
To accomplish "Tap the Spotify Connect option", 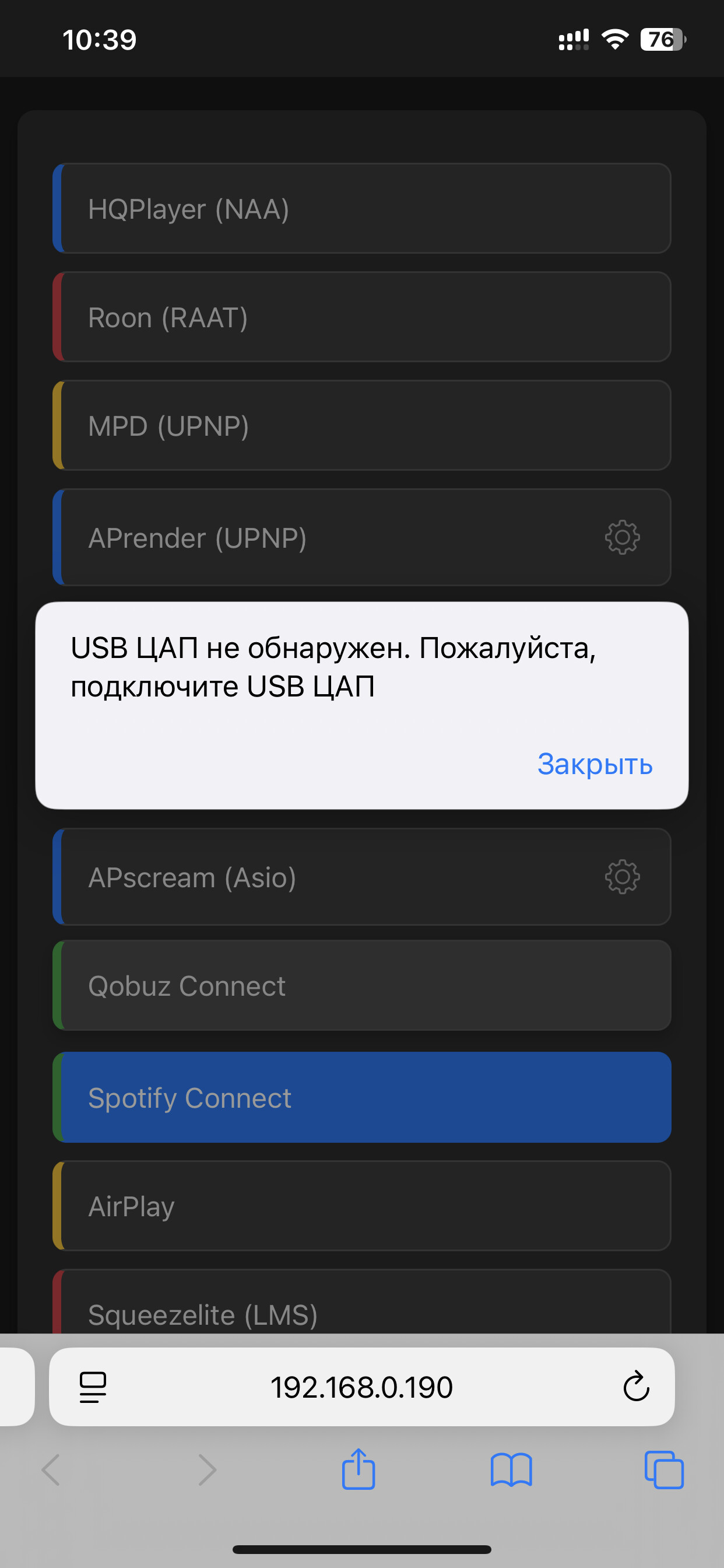I will 362,1097.
